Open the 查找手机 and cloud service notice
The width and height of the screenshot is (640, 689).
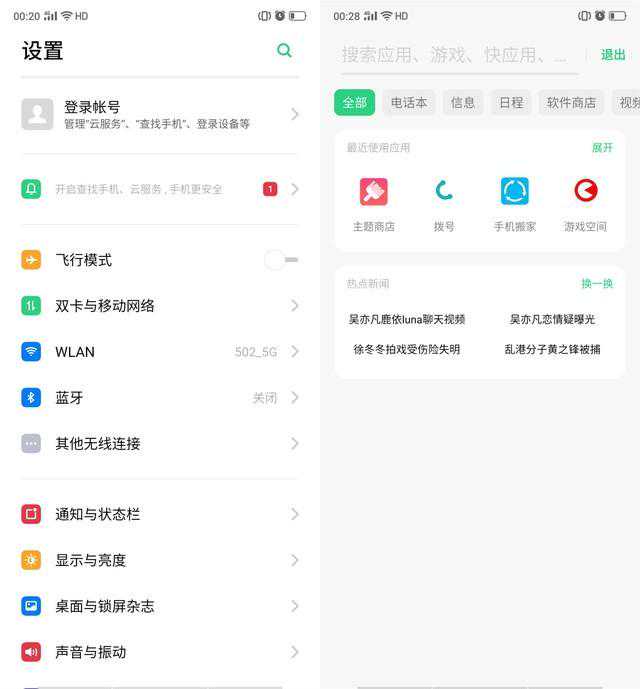tap(160, 189)
